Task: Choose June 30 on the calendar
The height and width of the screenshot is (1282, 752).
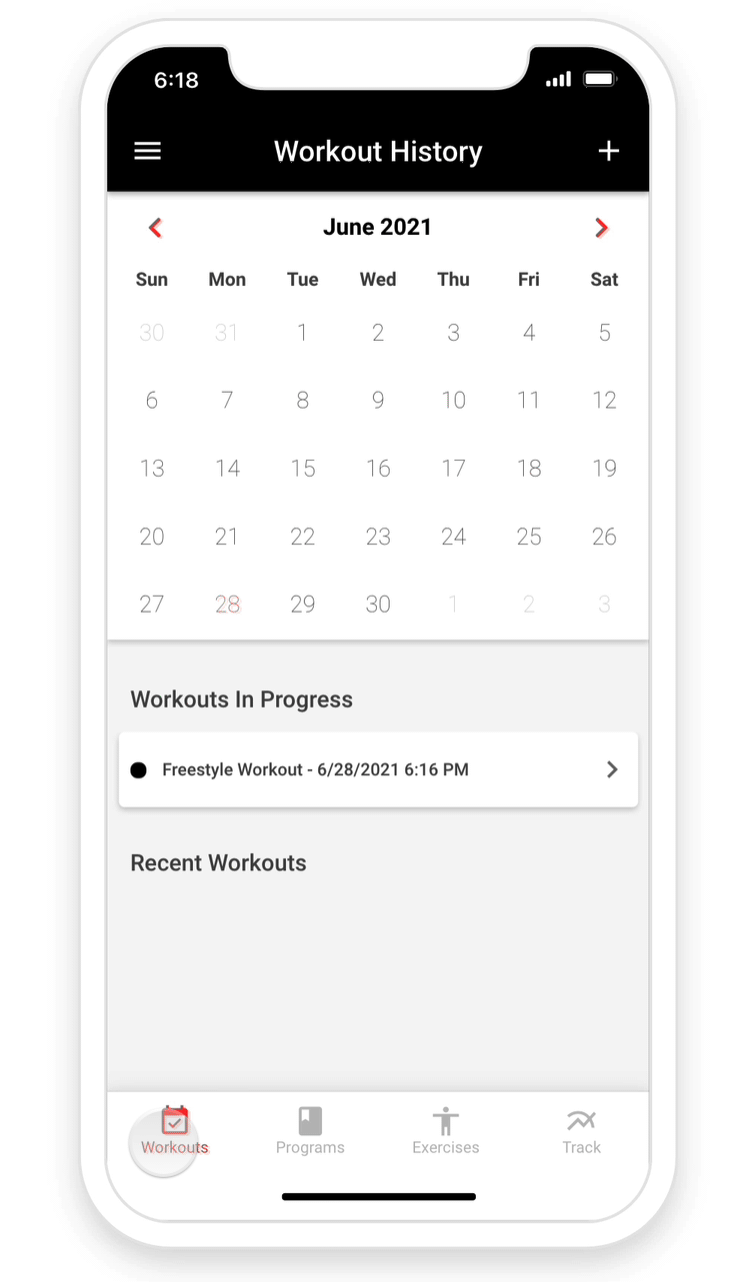Action: pos(378,604)
